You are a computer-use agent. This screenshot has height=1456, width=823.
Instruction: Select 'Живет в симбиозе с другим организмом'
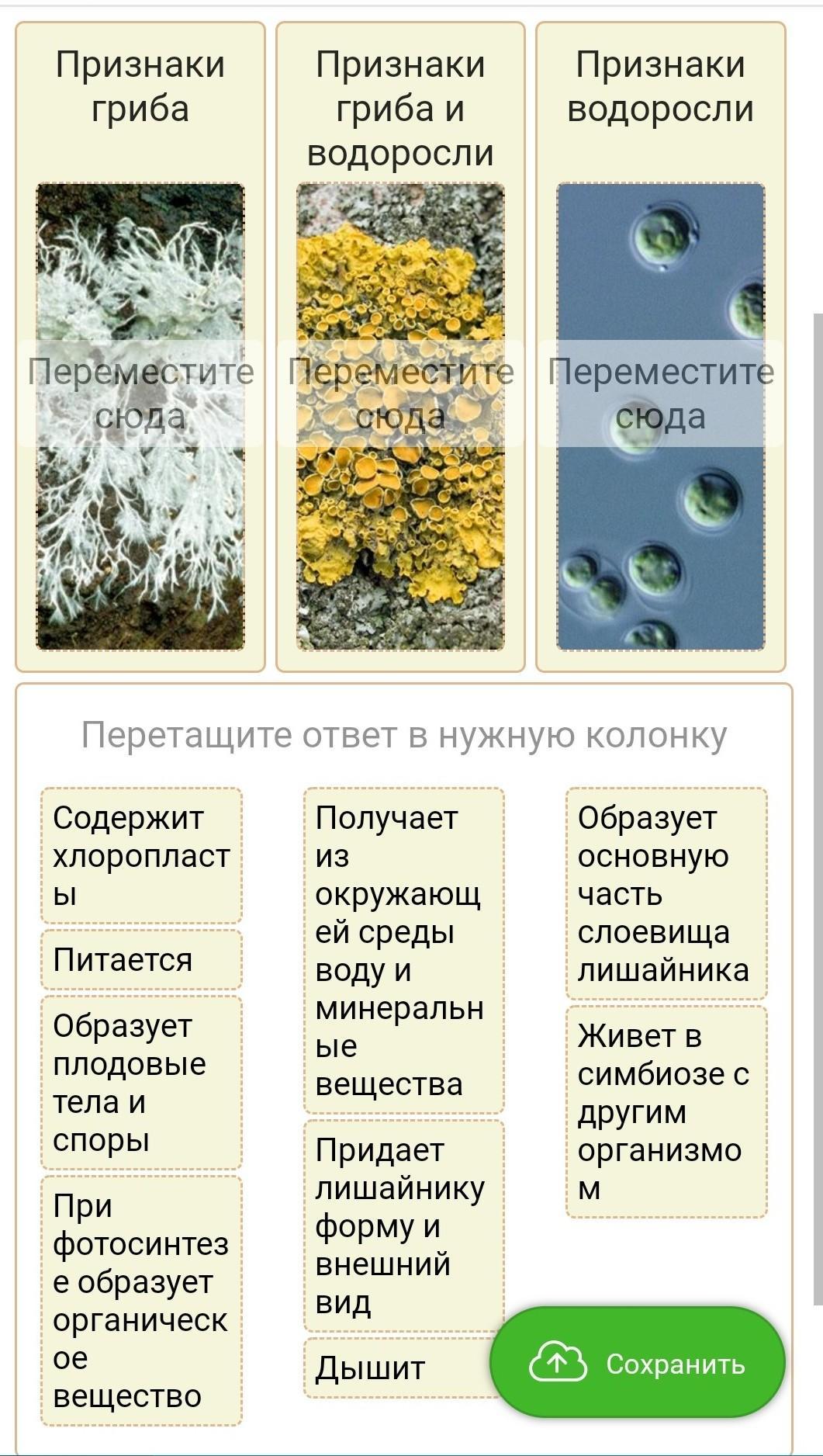coord(666,1111)
